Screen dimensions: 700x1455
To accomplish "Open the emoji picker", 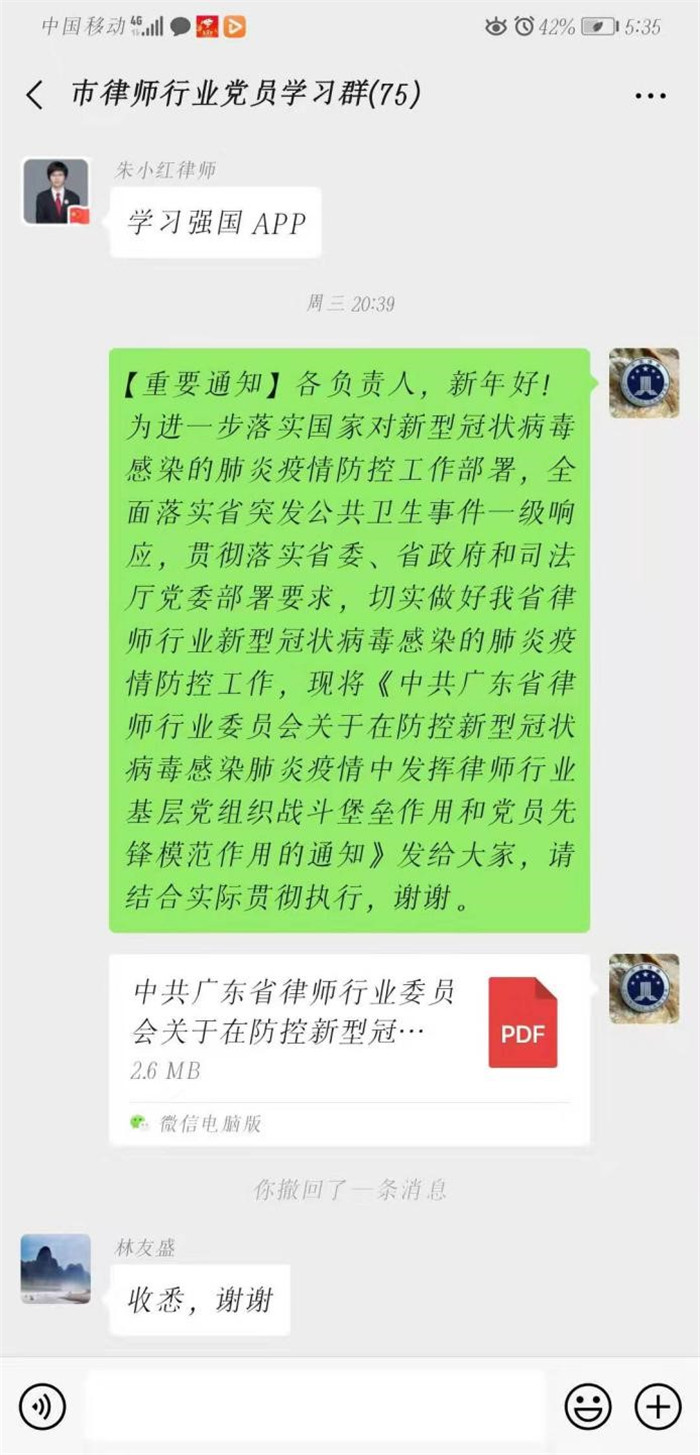I will click(x=588, y=1406).
